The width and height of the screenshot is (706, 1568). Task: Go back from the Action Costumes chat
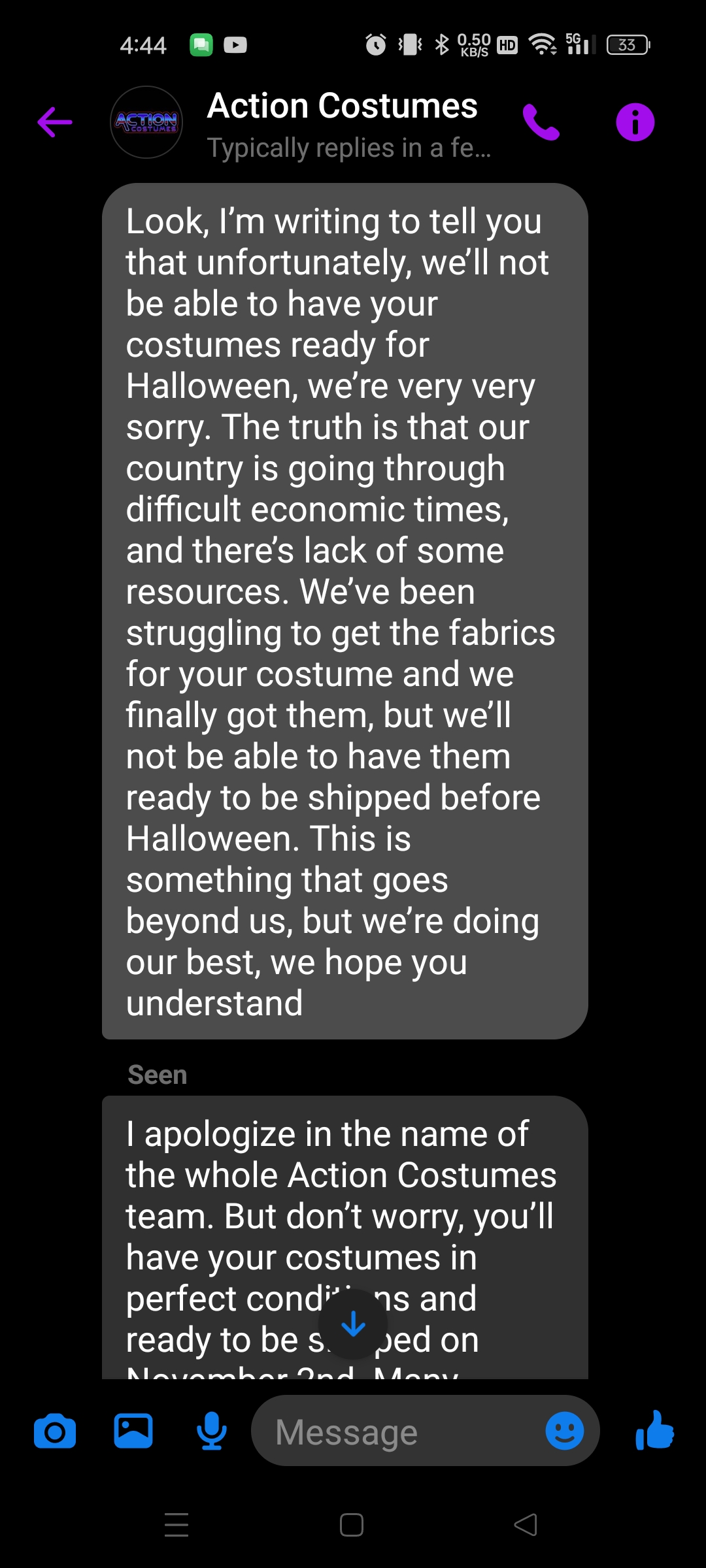[x=55, y=122]
